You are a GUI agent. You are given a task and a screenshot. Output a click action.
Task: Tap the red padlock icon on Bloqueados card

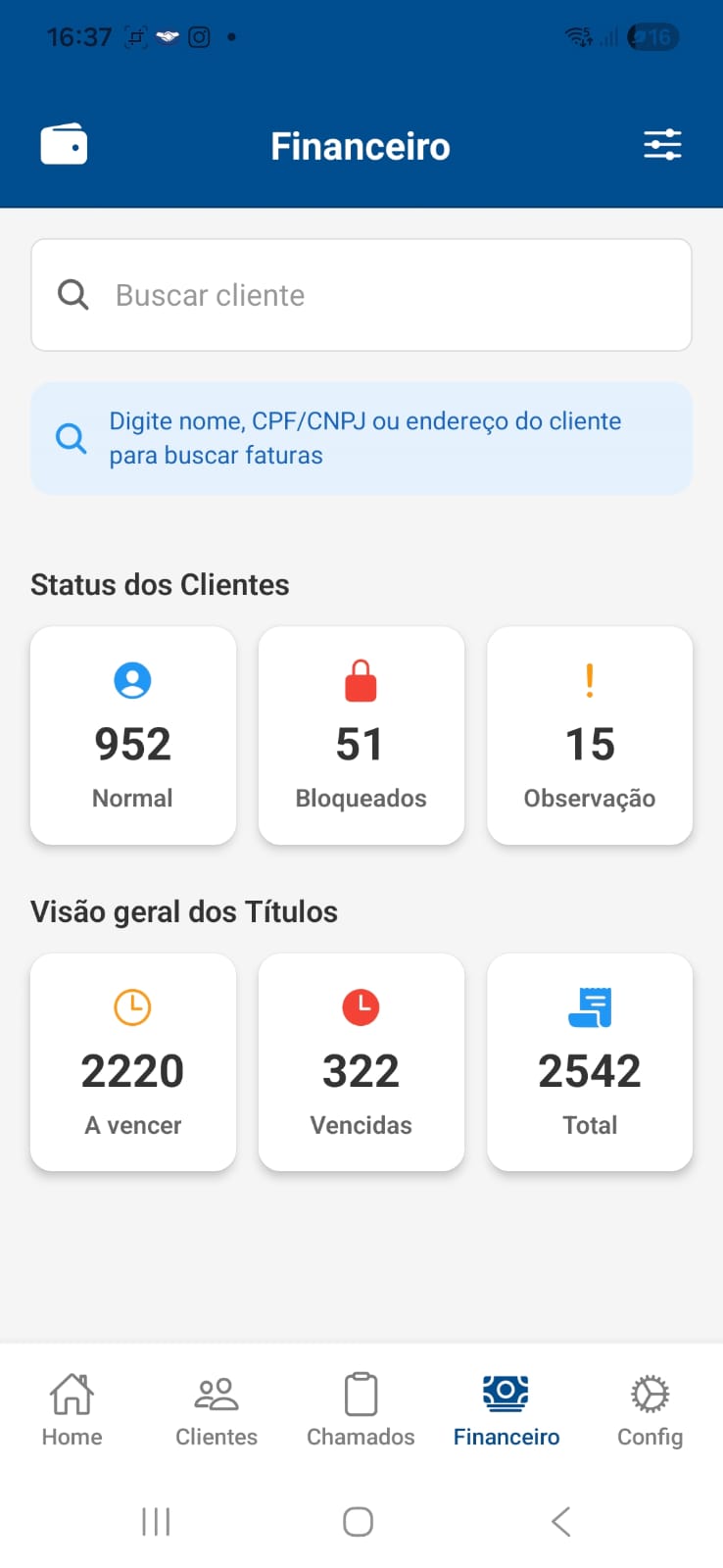[361, 679]
